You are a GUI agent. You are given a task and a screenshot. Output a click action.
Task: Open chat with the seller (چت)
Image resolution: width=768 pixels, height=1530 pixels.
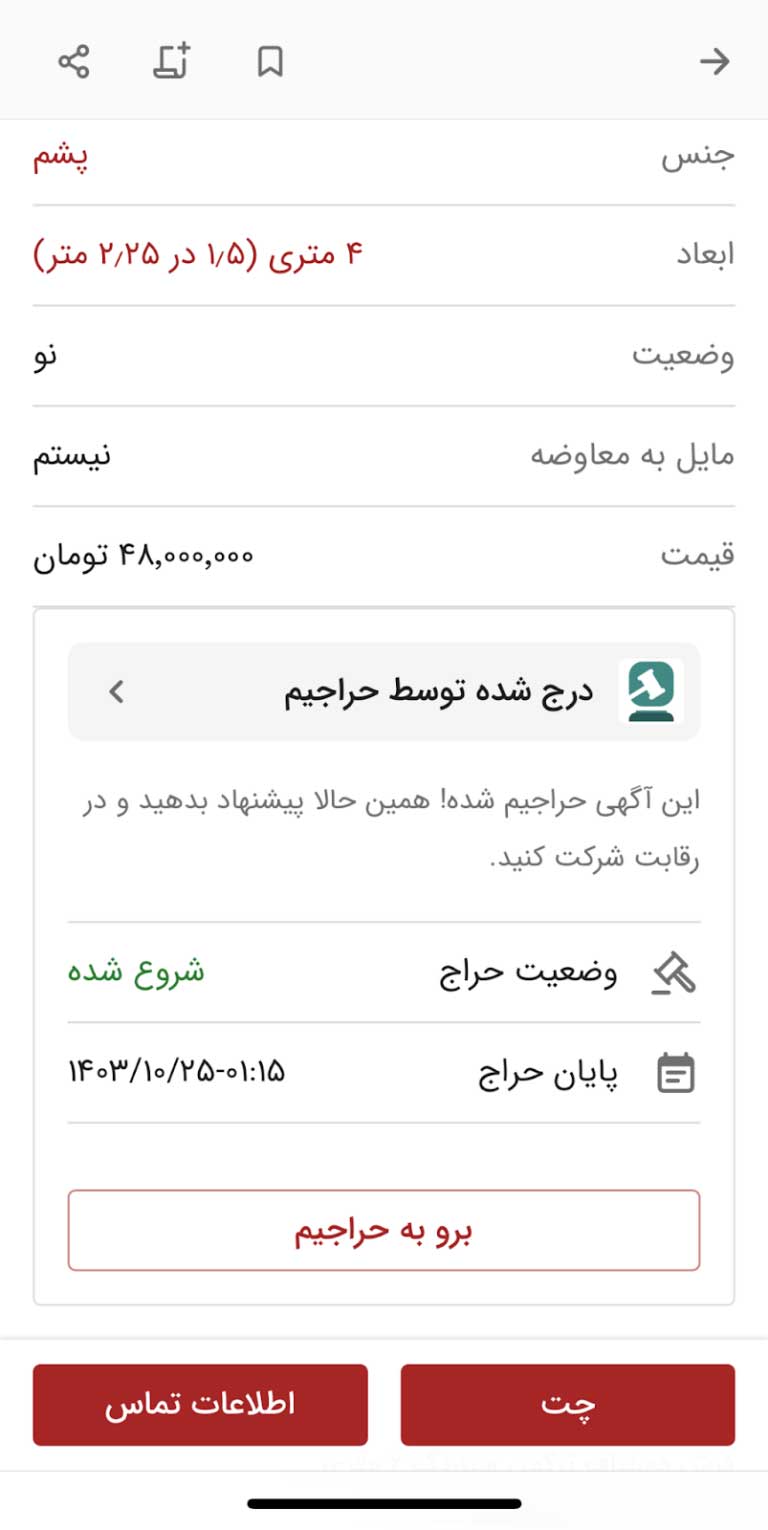tap(568, 1404)
